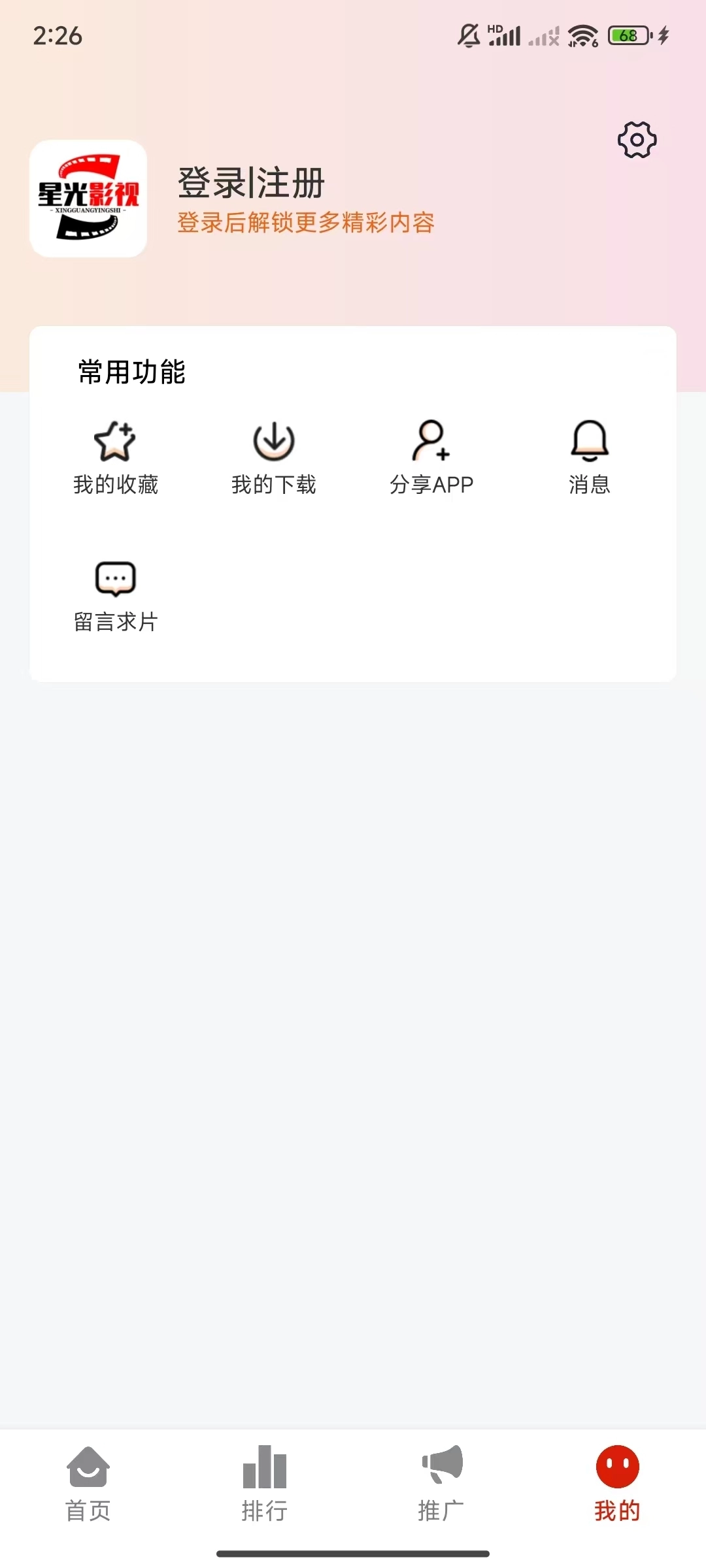Tap the megaphone icon above 推广
This screenshot has height=1568, width=706.
tap(441, 1462)
